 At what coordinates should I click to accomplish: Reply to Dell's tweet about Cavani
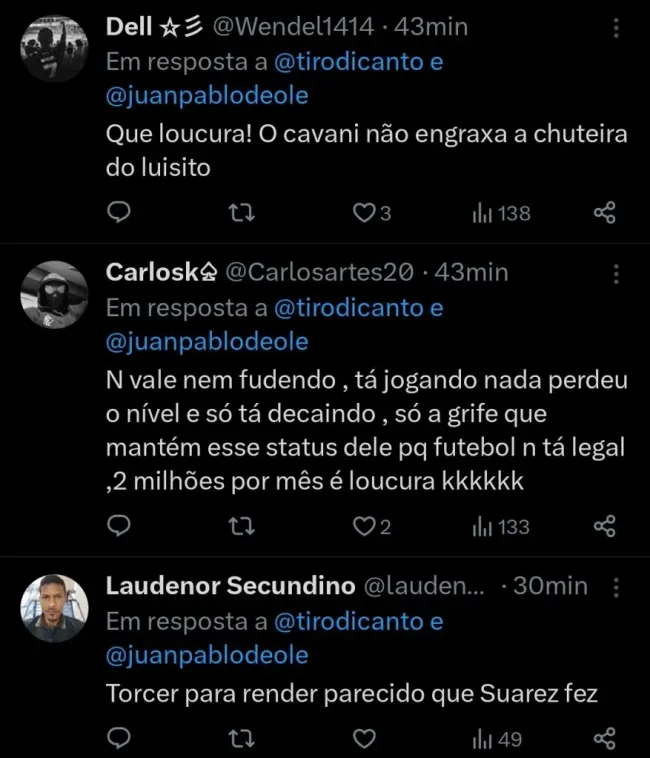point(119,213)
